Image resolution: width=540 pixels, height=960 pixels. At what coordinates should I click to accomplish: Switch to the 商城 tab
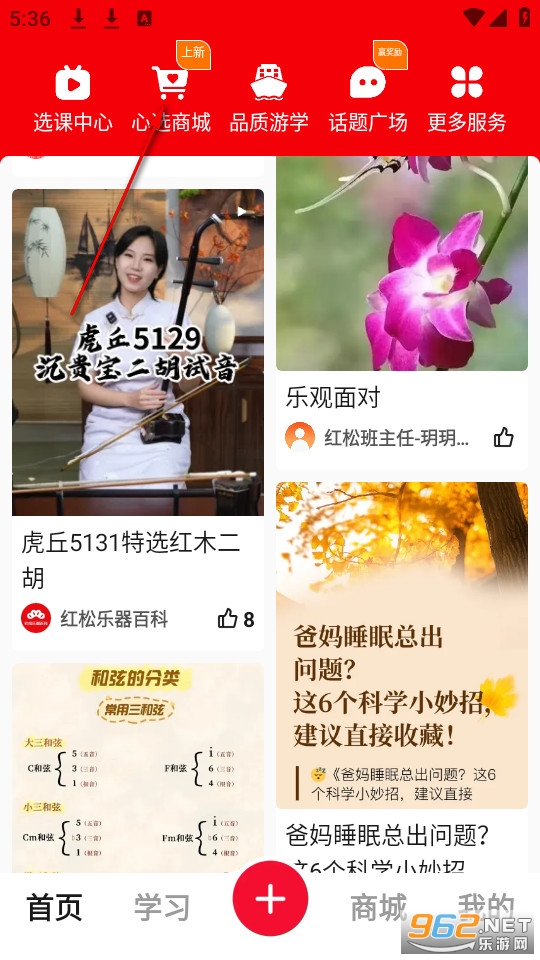click(378, 907)
